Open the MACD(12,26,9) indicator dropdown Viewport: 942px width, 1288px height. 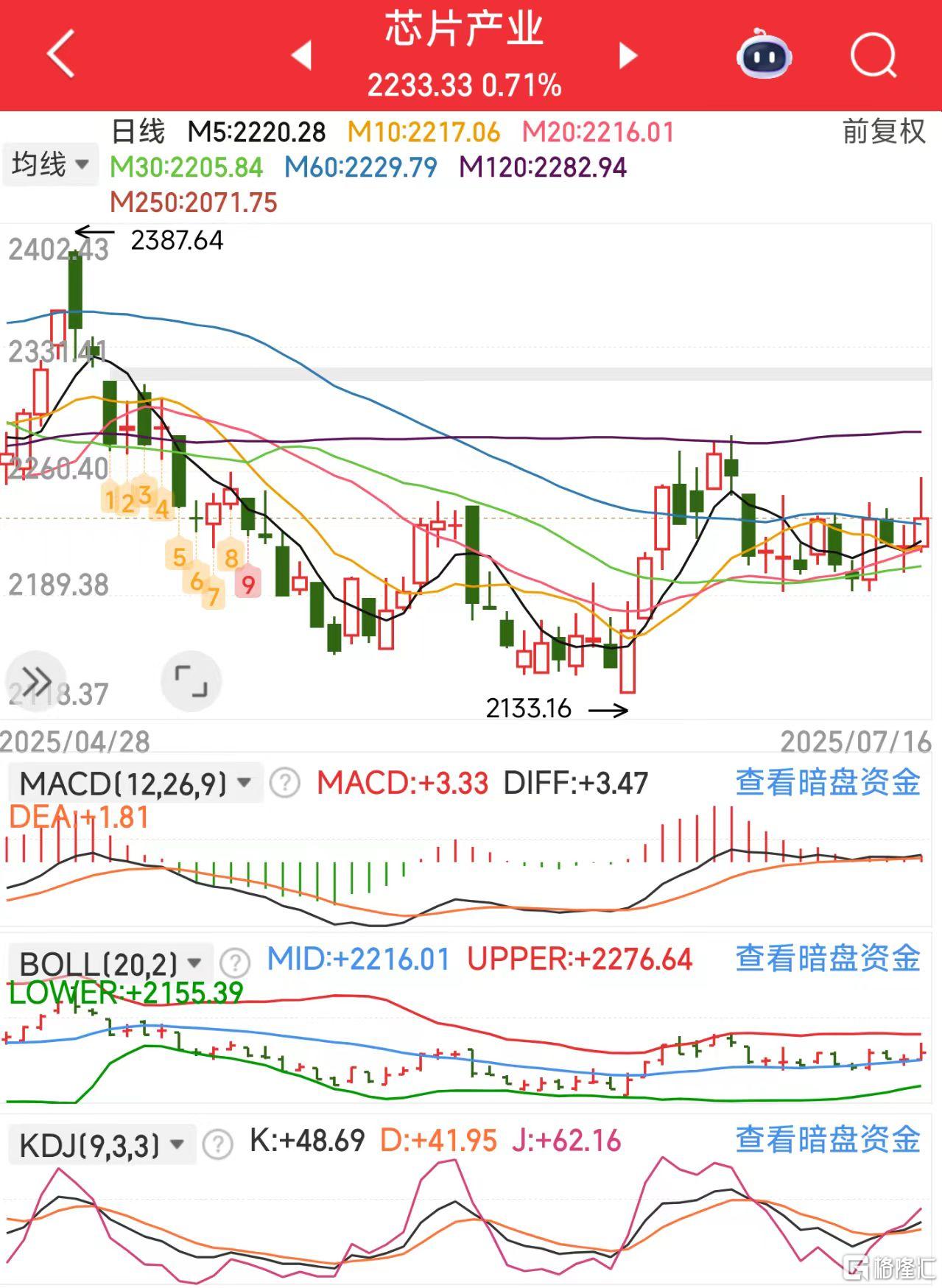pyautogui.click(x=135, y=783)
